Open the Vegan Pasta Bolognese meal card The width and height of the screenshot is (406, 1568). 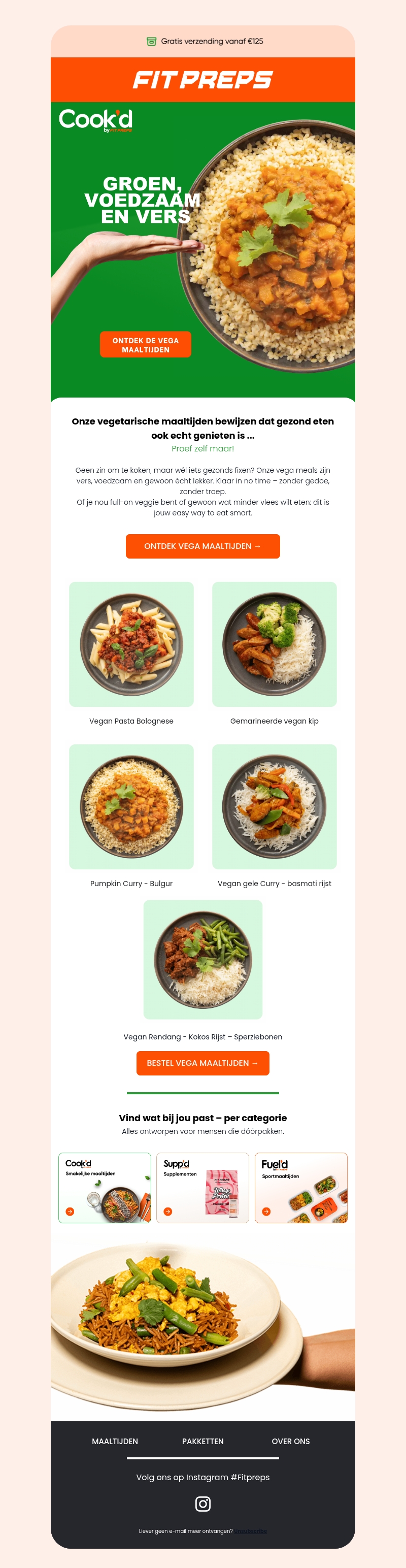[131, 644]
